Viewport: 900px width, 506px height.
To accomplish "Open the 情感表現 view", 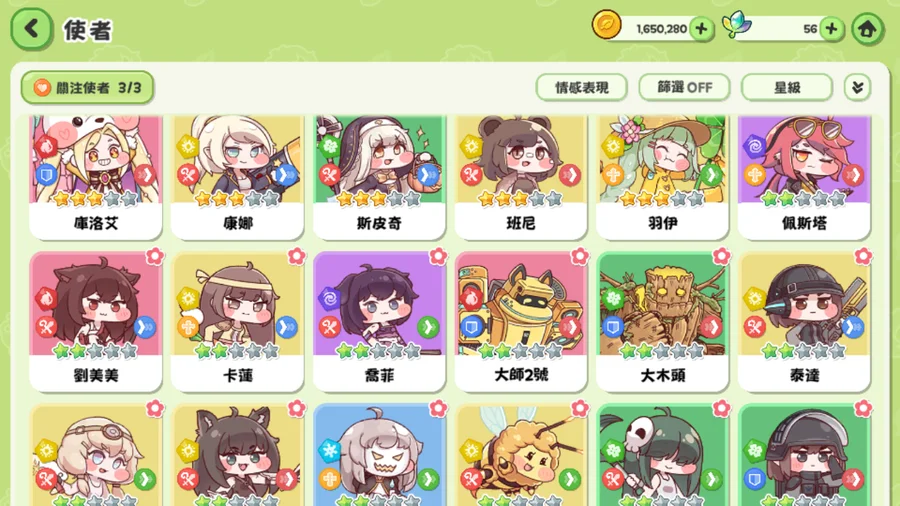I will coord(581,88).
